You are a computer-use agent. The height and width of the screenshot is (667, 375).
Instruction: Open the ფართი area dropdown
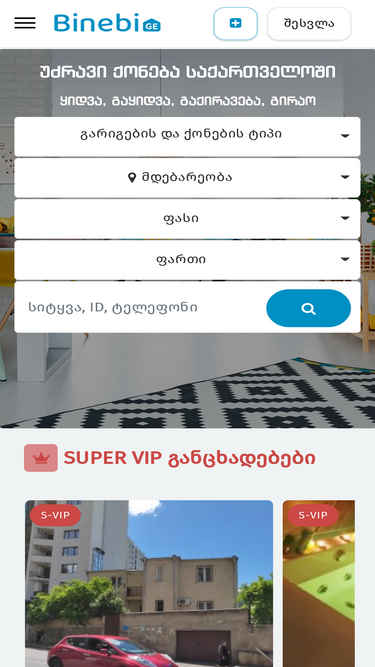click(x=187, y=260)
